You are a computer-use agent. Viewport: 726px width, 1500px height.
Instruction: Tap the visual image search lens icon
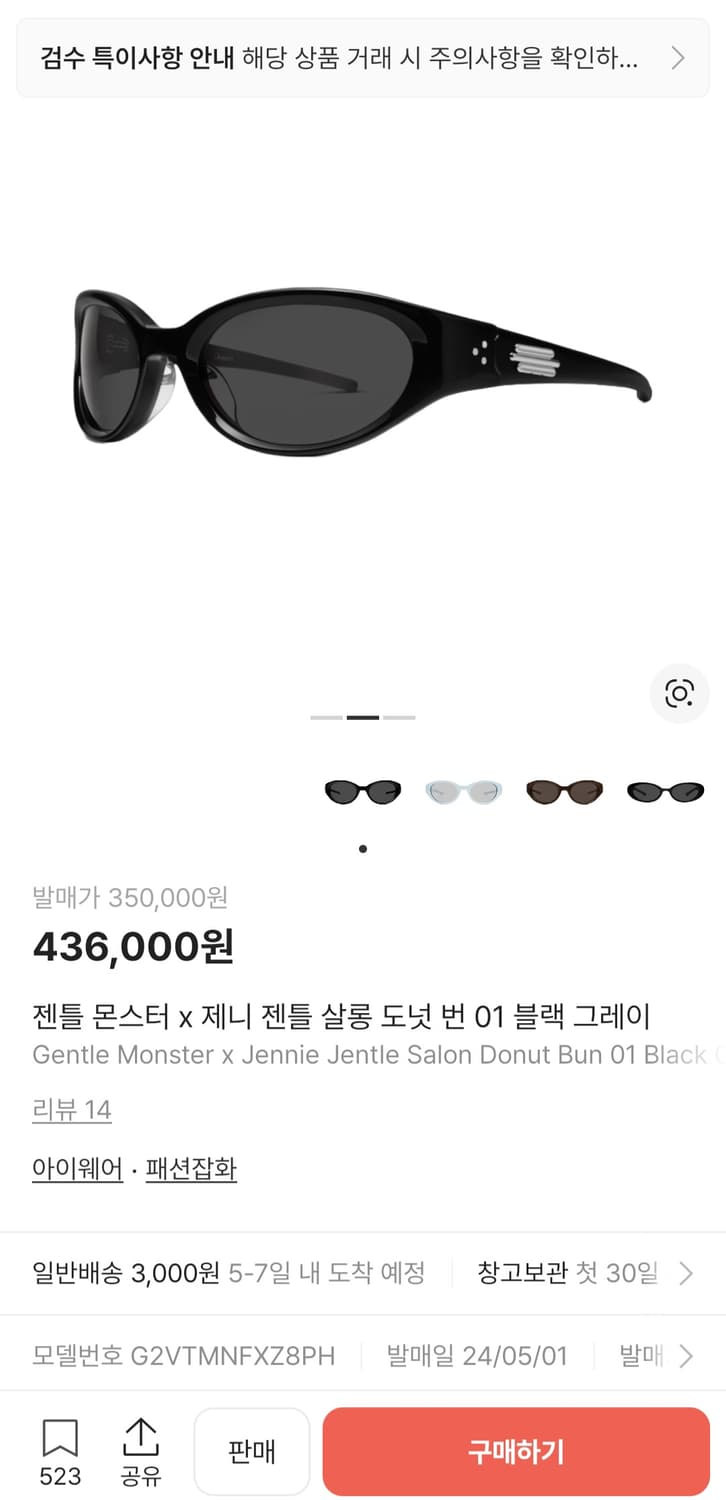(679, 693)
